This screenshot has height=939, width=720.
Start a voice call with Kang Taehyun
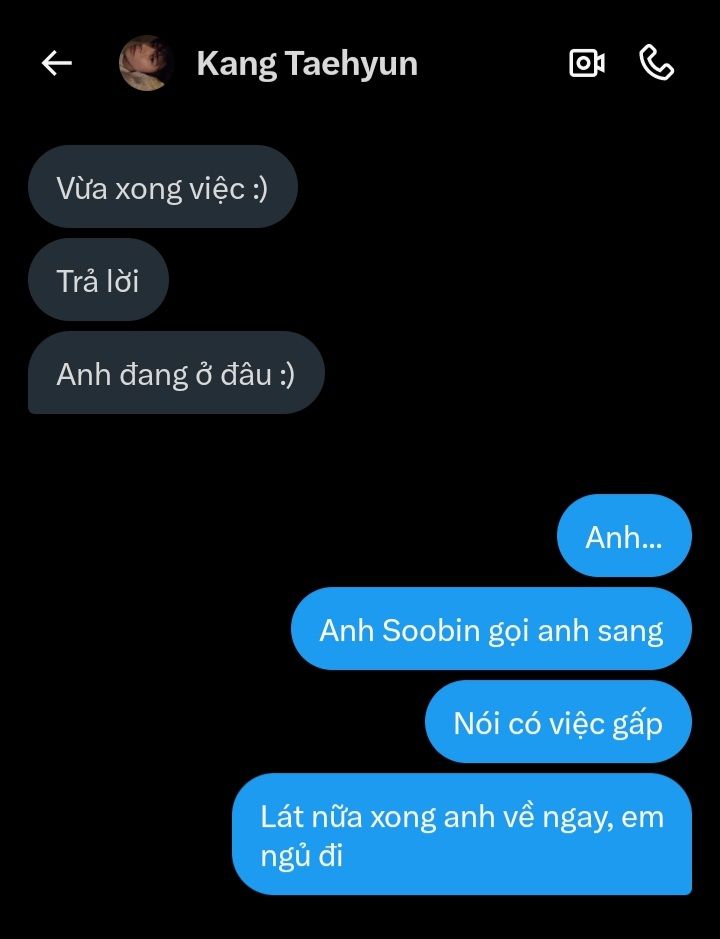tap(656, 63)
